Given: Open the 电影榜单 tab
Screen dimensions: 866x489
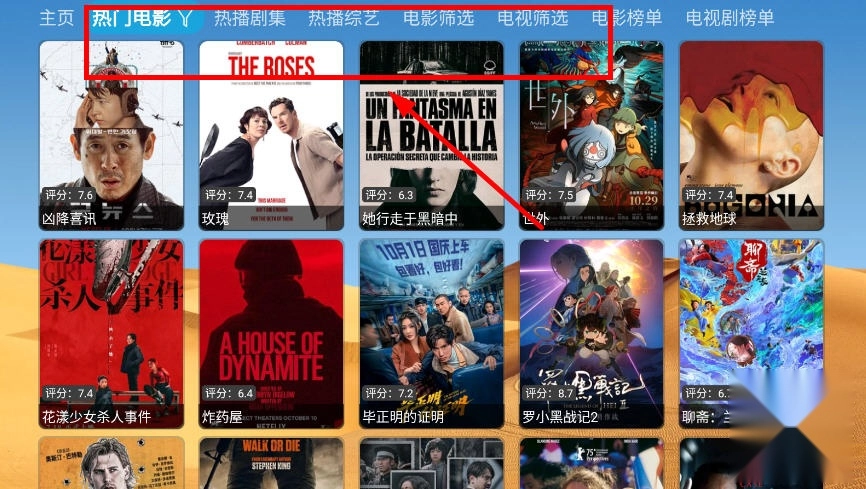Looking at the screenshot, I should (626, 18).
